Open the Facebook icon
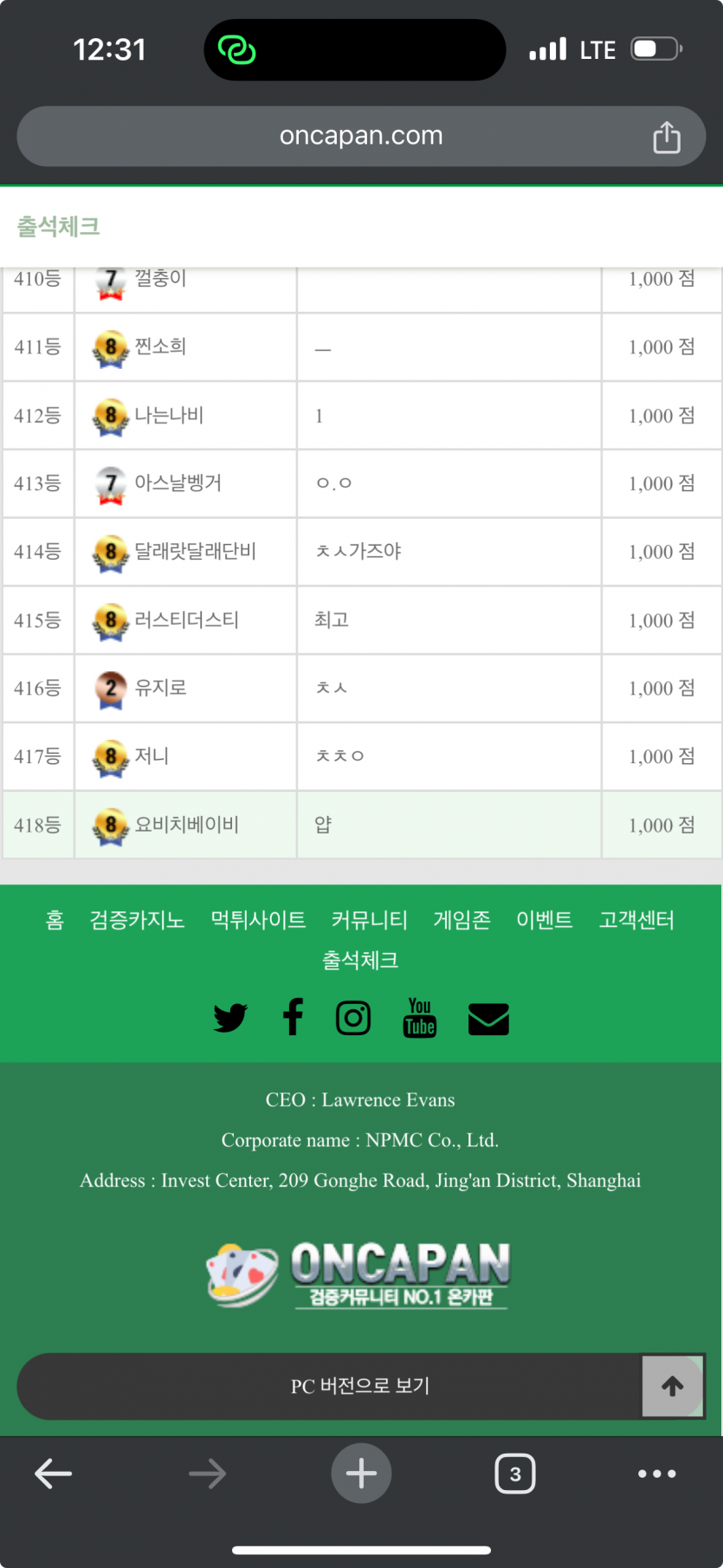 293,1017
